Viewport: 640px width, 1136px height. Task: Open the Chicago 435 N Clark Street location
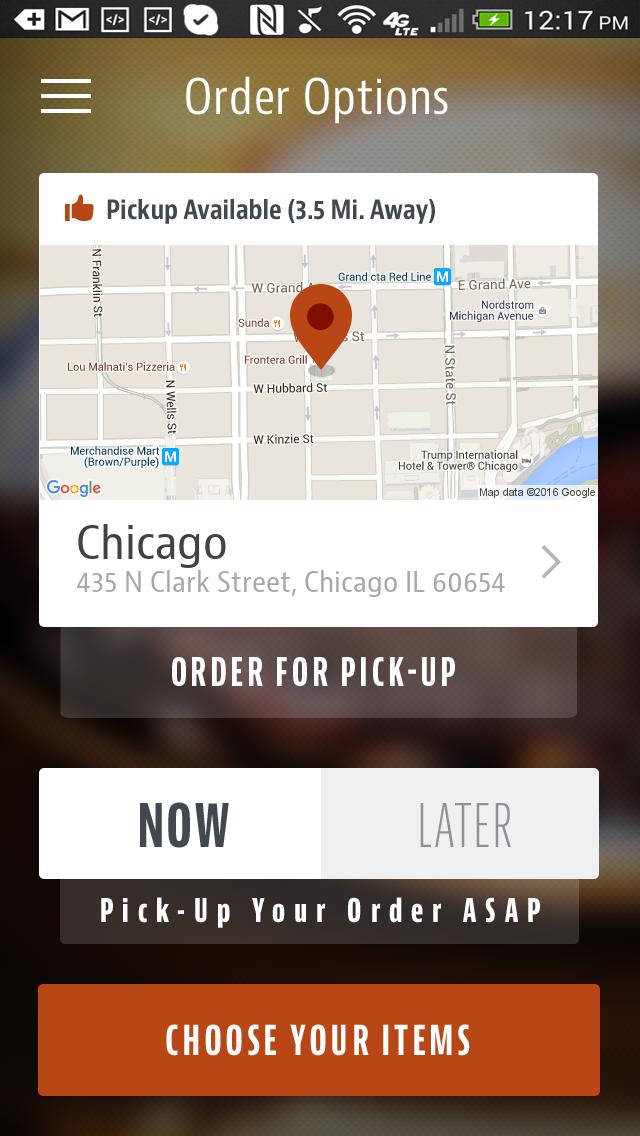point(318,563)
